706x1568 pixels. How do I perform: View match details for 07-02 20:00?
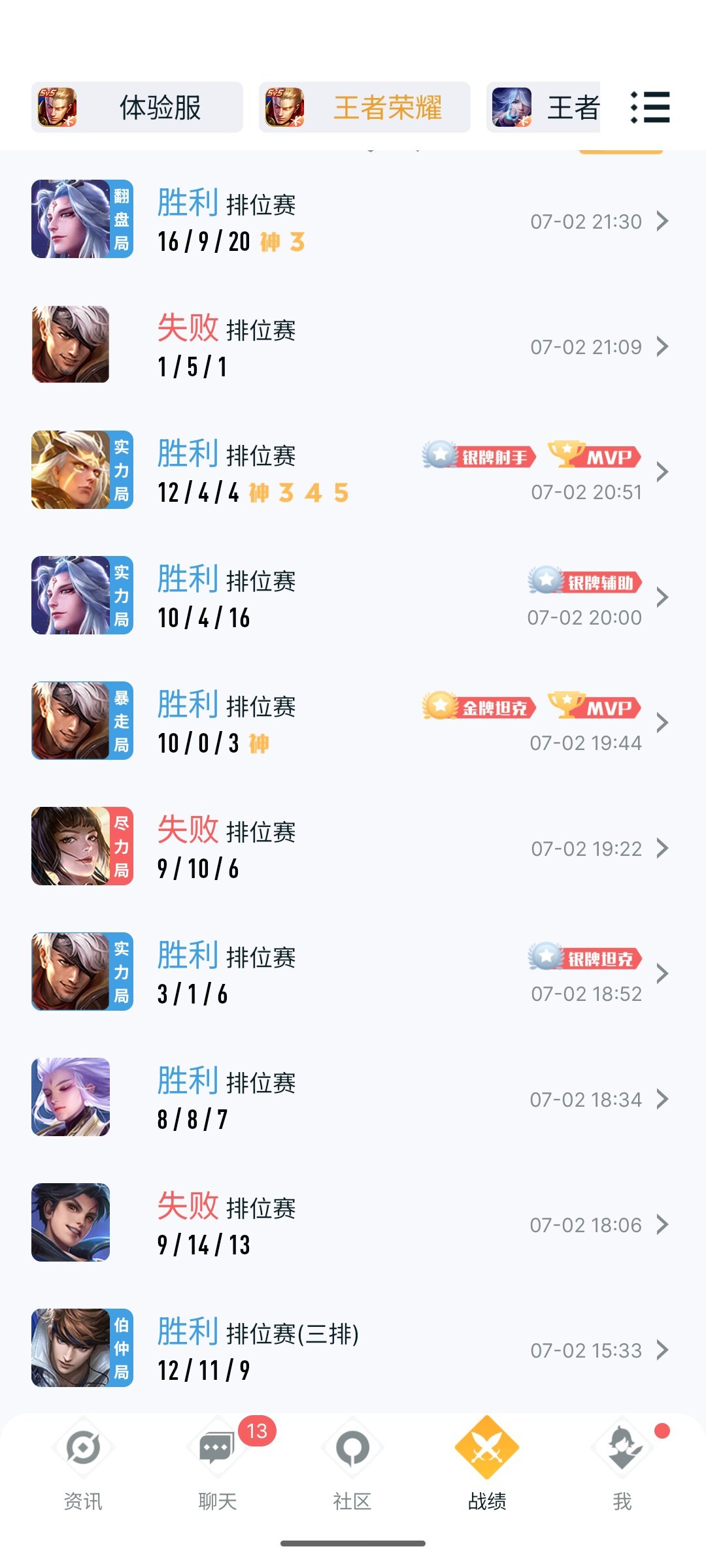click(353, 596)
